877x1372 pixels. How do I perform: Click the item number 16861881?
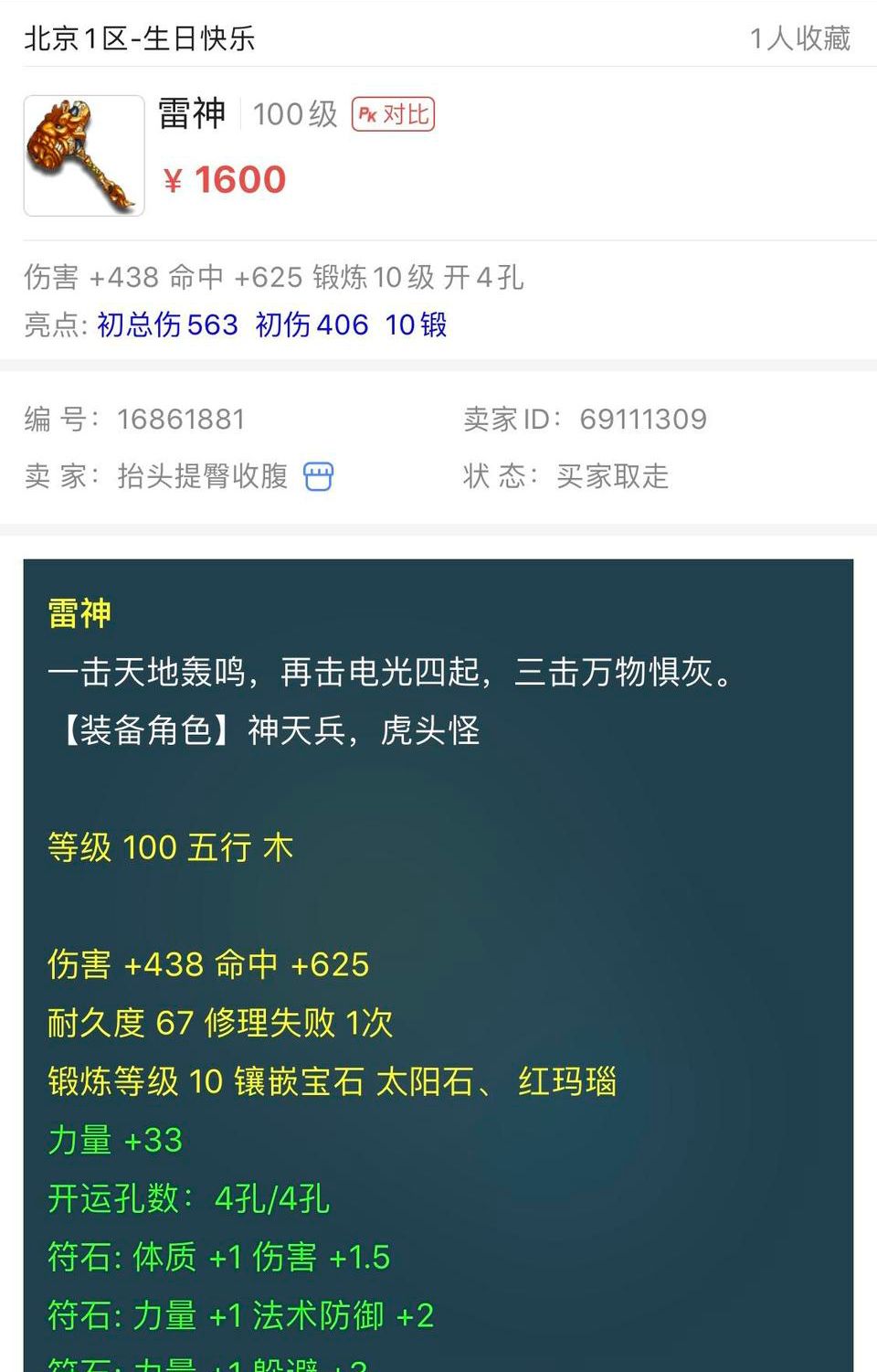click(x=181, y=419)
